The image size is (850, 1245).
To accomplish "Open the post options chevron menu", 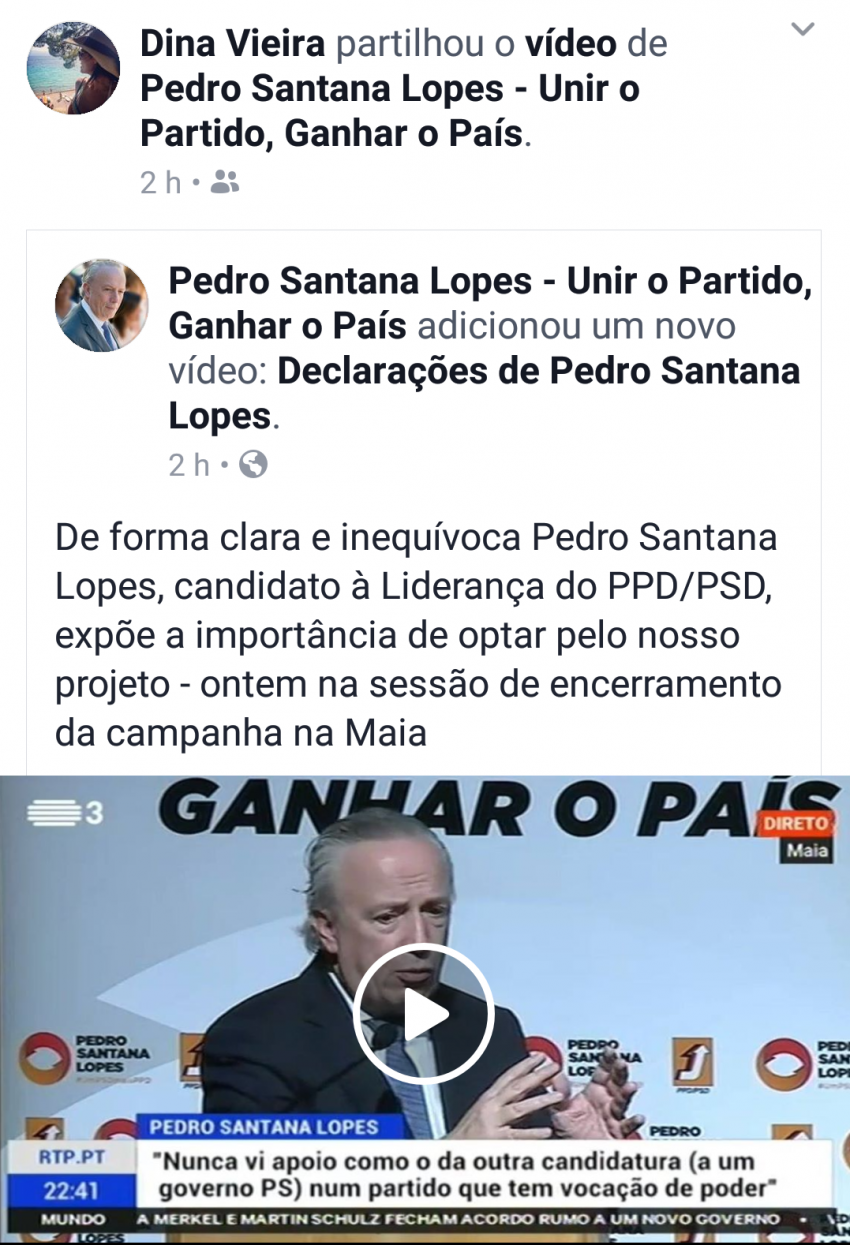I will [803, 30].
